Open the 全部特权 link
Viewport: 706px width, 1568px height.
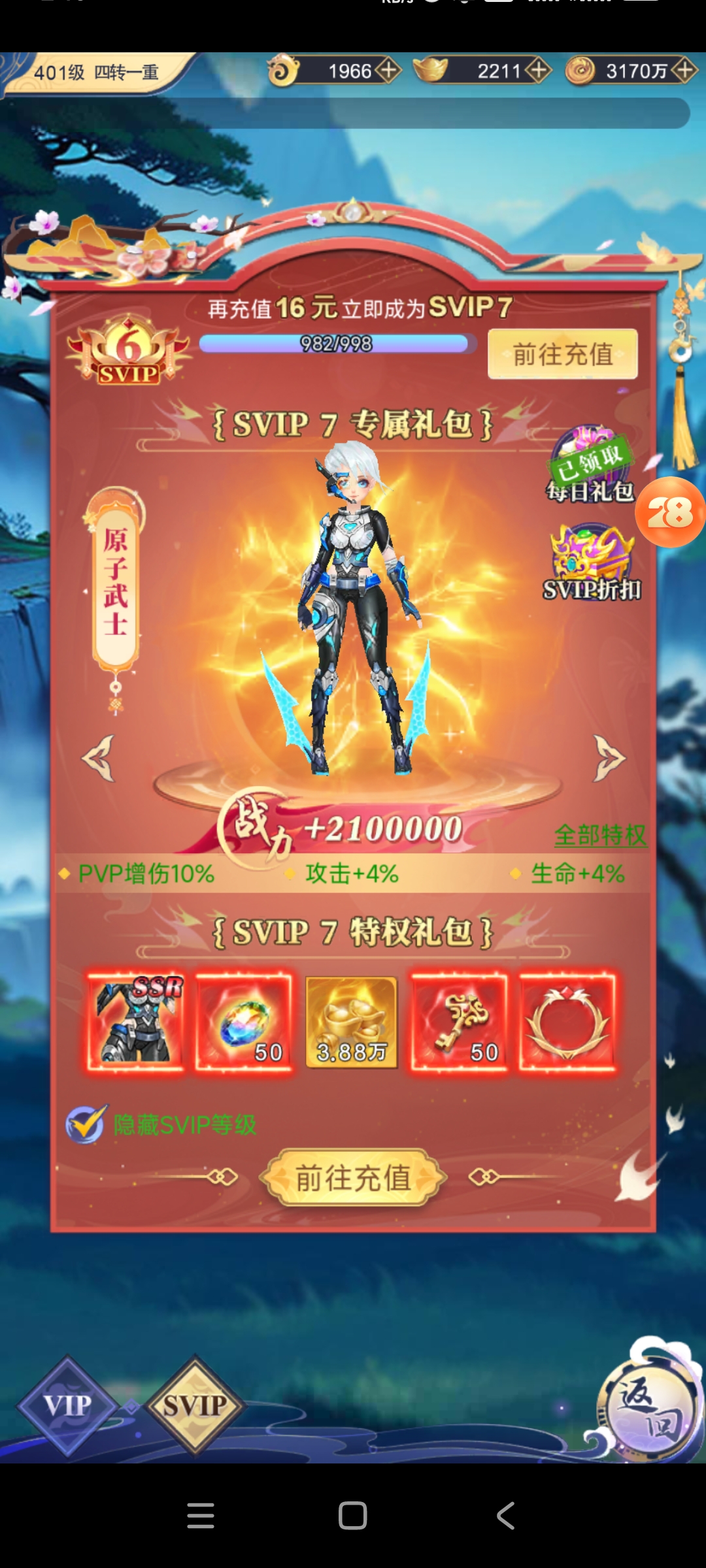pyautogui.click(x=600, y=835)
